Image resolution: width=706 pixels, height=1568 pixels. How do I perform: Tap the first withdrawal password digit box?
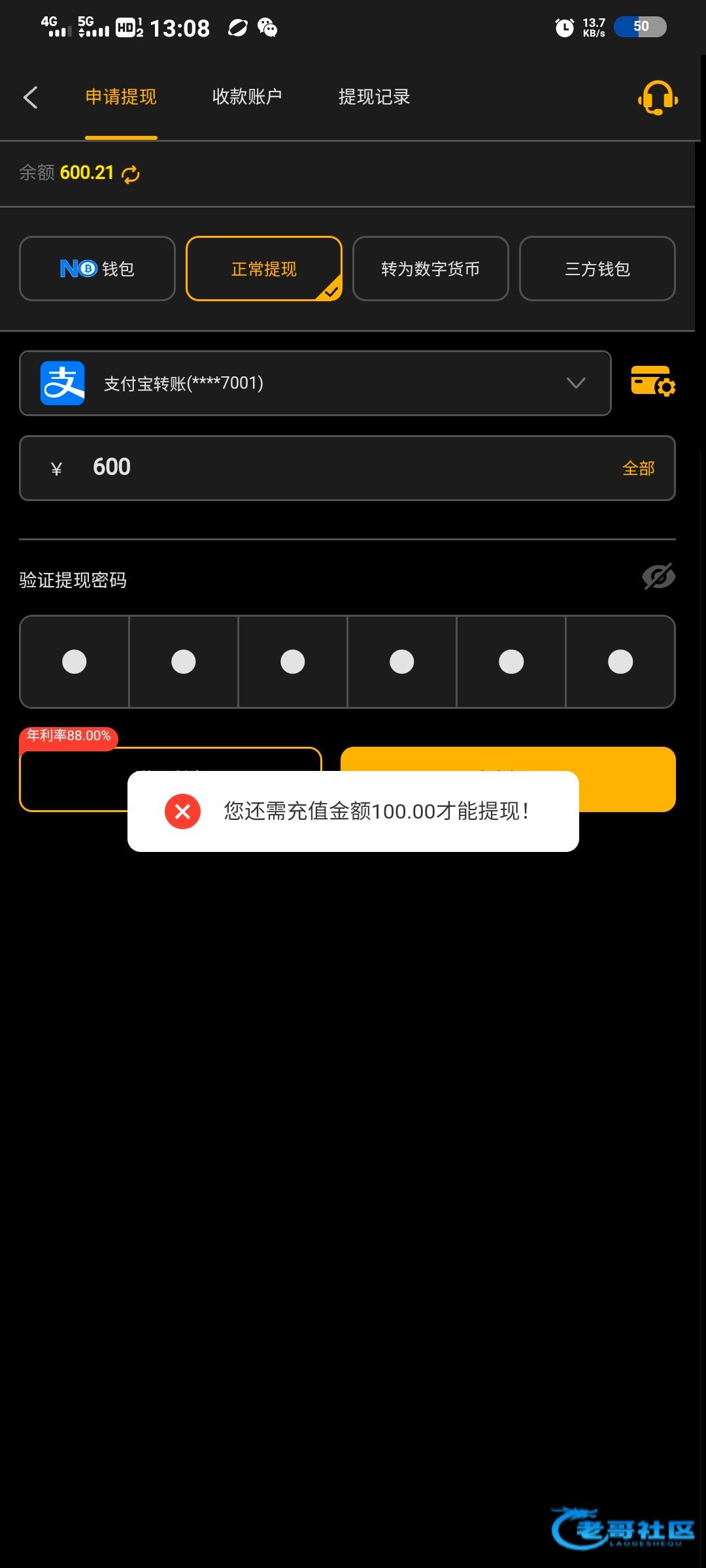point(75,662)
